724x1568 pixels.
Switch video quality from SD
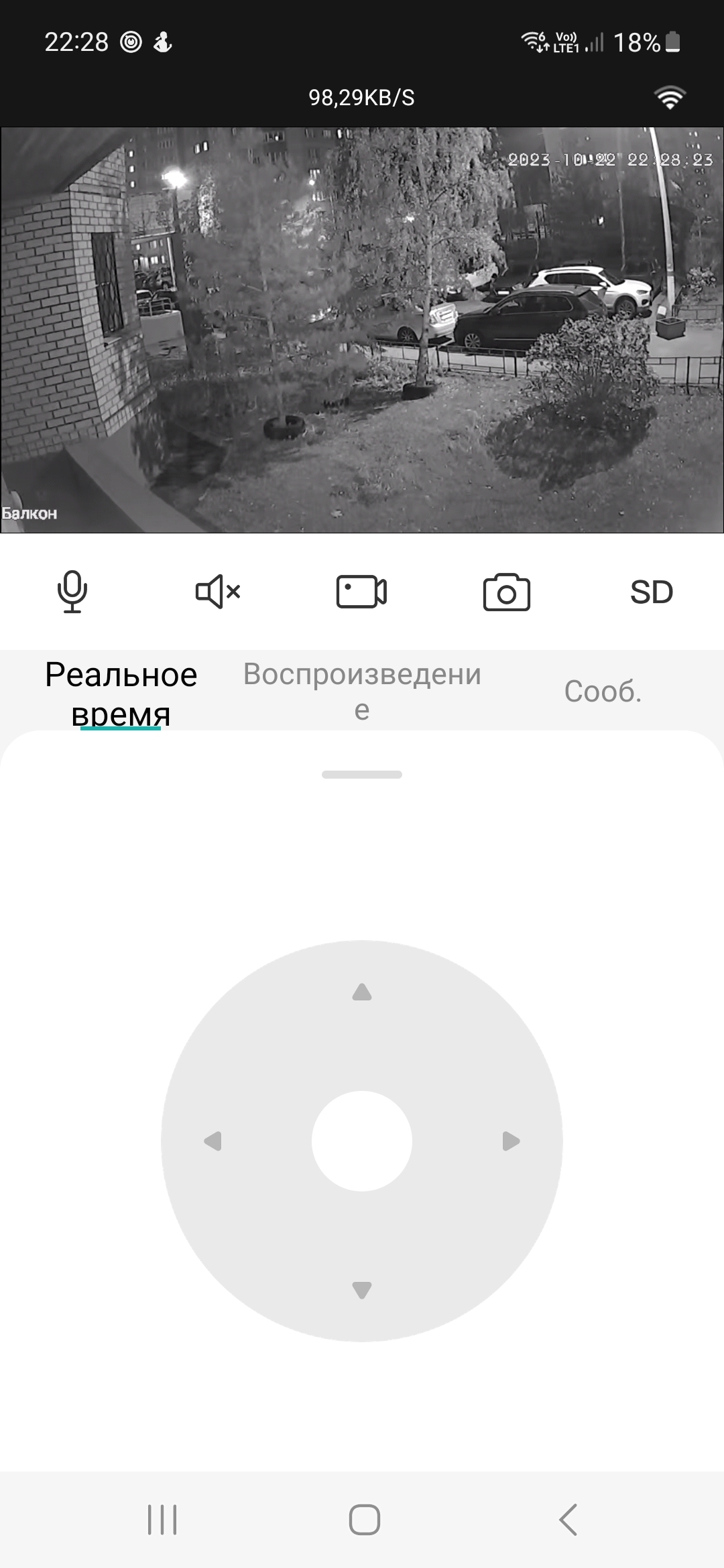click(651, 592)
